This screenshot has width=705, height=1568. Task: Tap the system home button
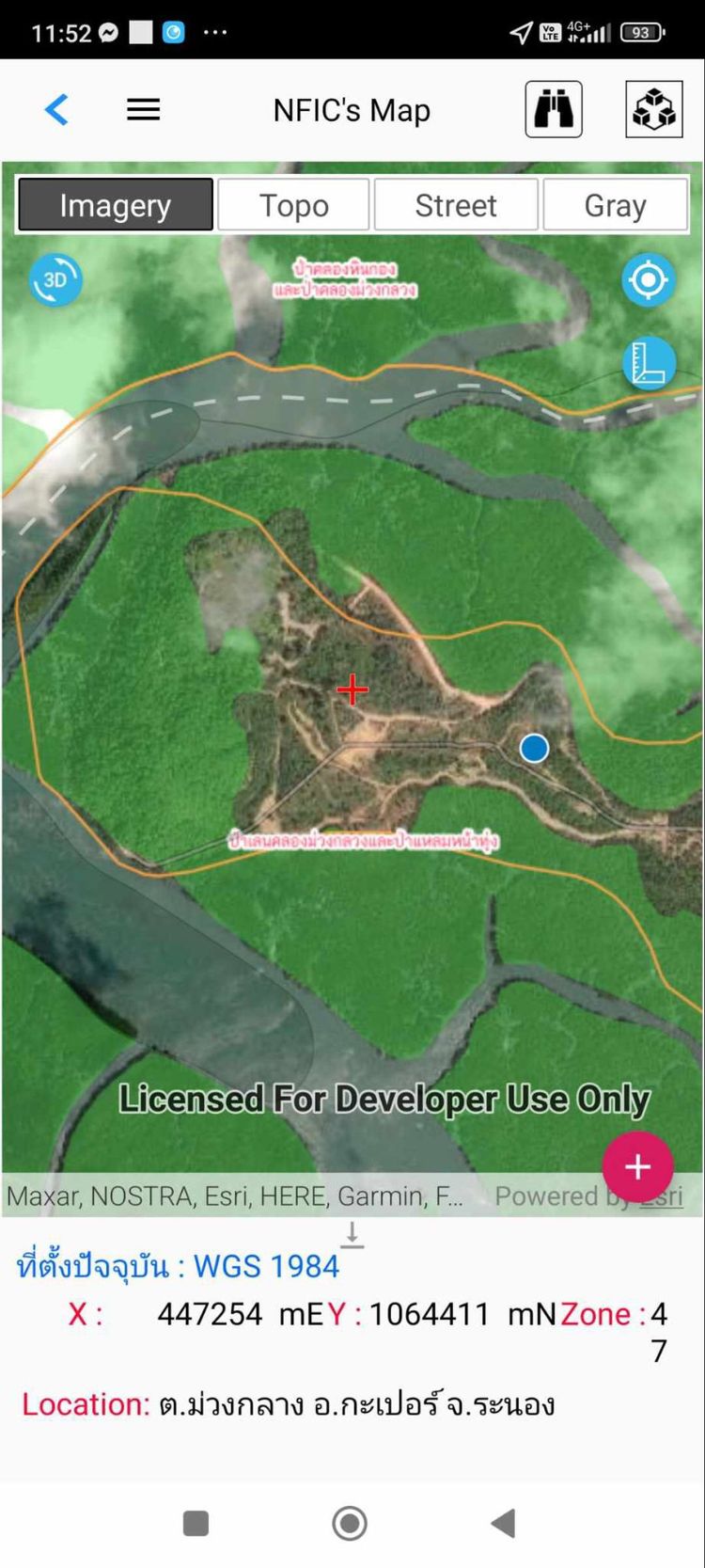[x=350, y=1523]
